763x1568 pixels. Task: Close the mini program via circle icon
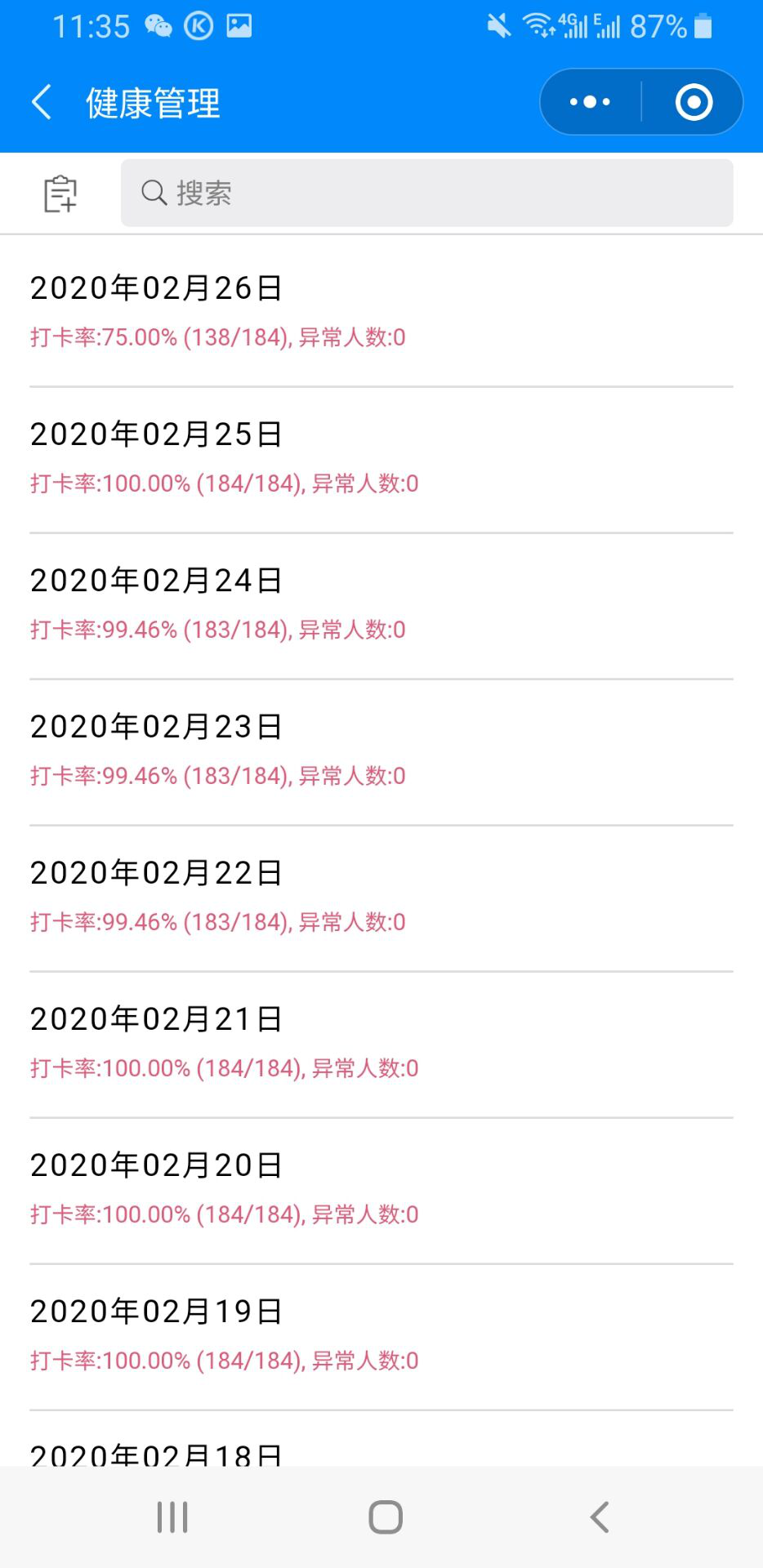tap(694, 102)
